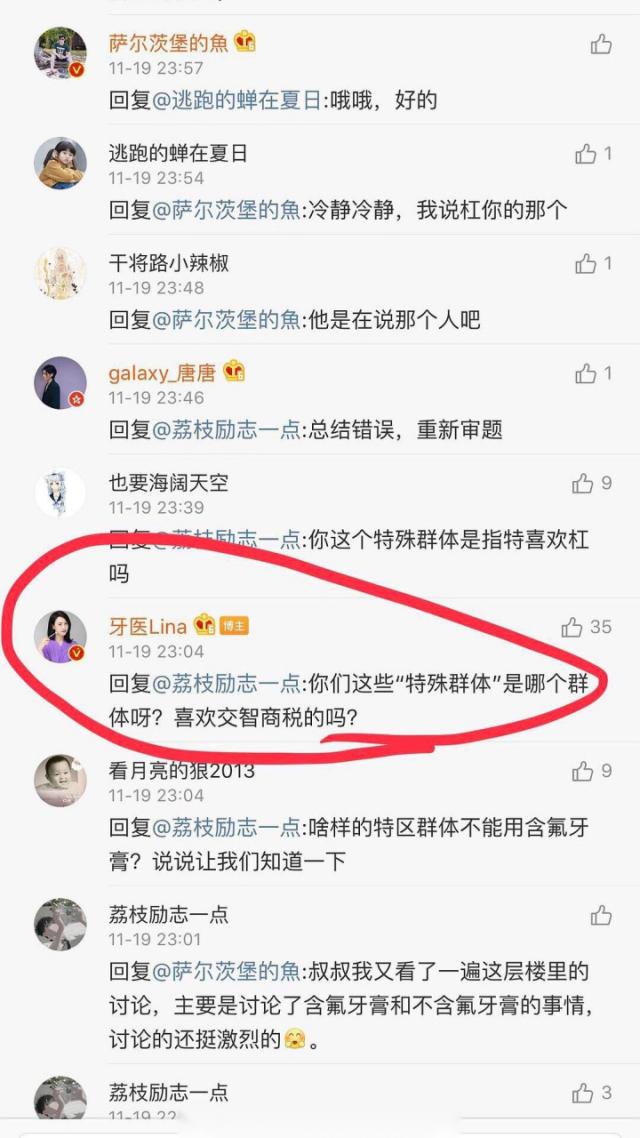Like 牙医Lina's comment with 35 likes
The image size is (640, 1138).
573,627
